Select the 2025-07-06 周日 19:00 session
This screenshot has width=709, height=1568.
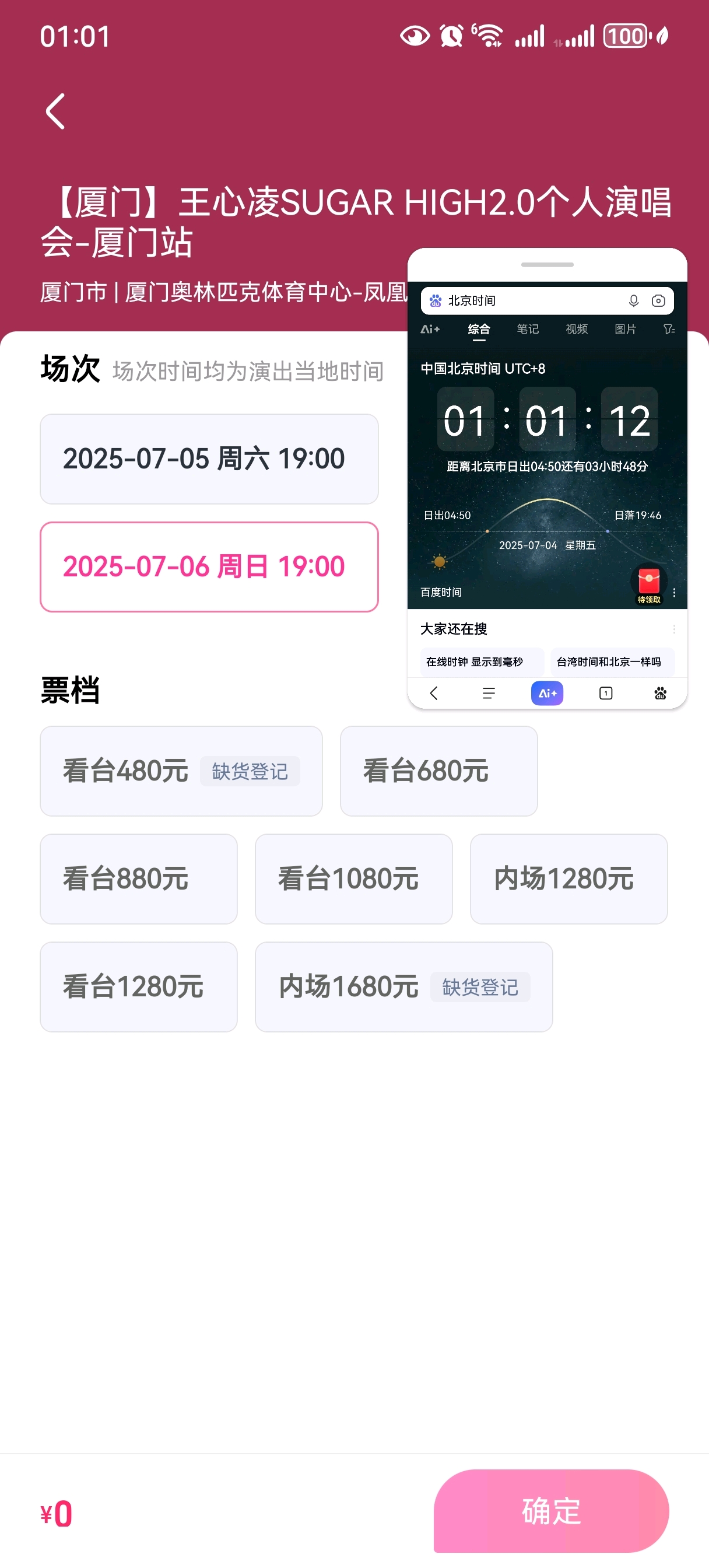click(x=209, y=566)
